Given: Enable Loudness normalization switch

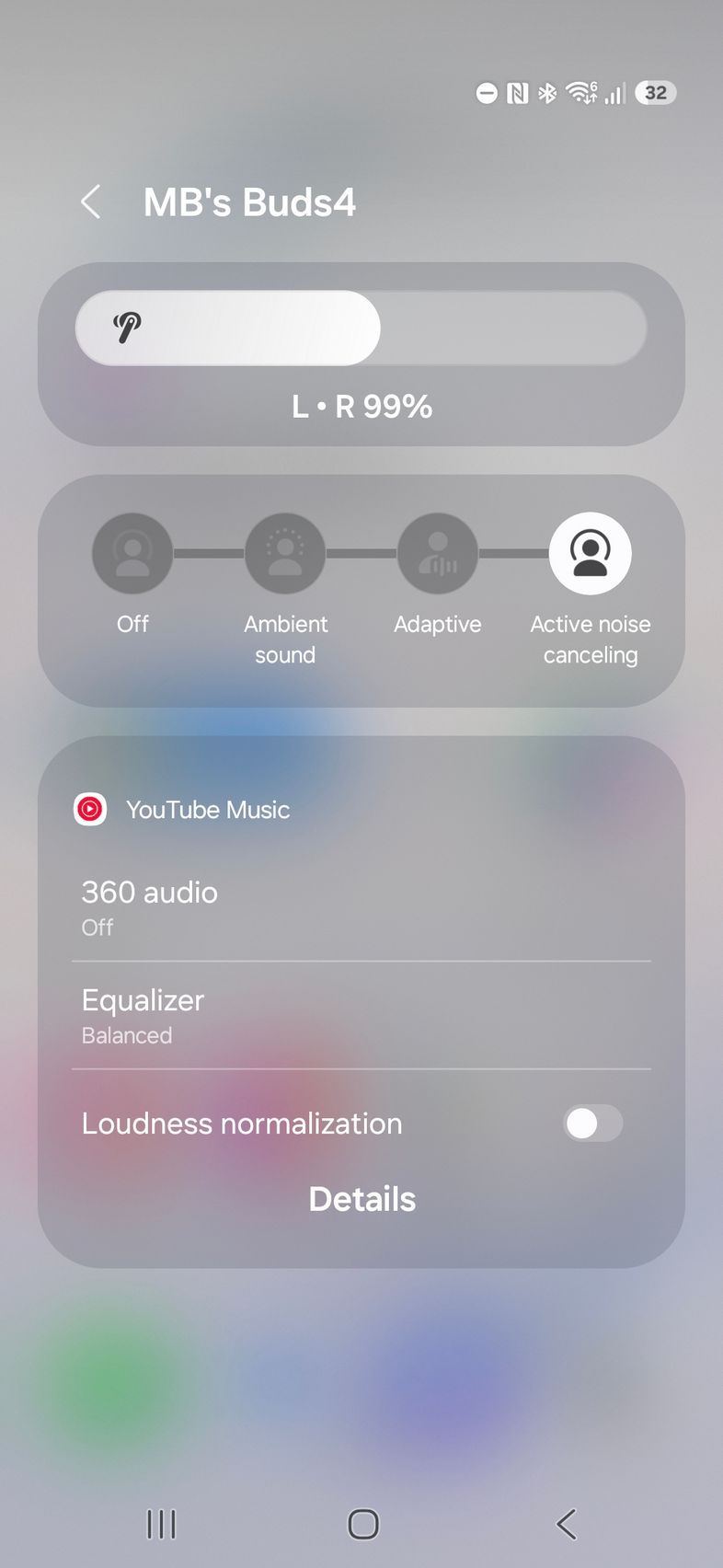Looking at the screenshot, I should 592,1124.
